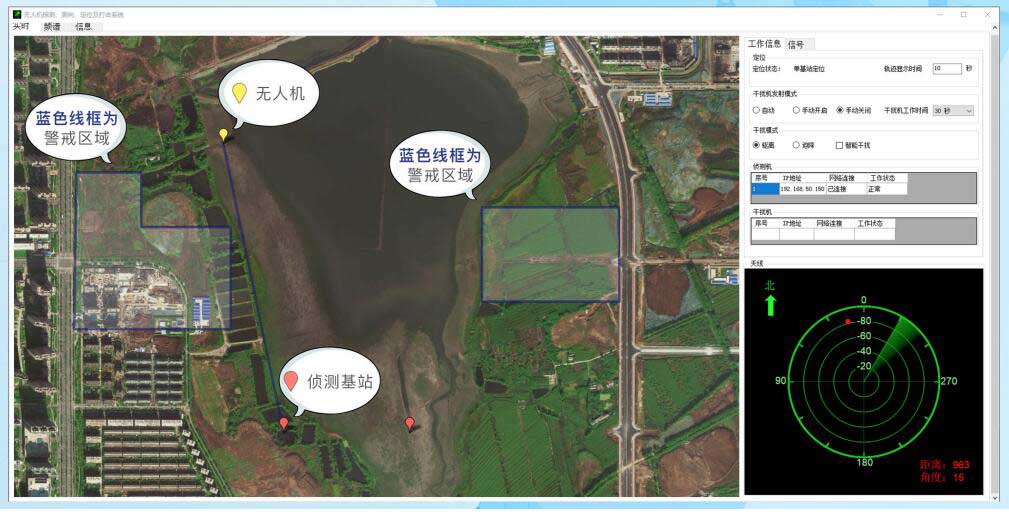Select the 自动 jammer emission mode
Screen dimensions: 1009x521
(x=757, y=110)
